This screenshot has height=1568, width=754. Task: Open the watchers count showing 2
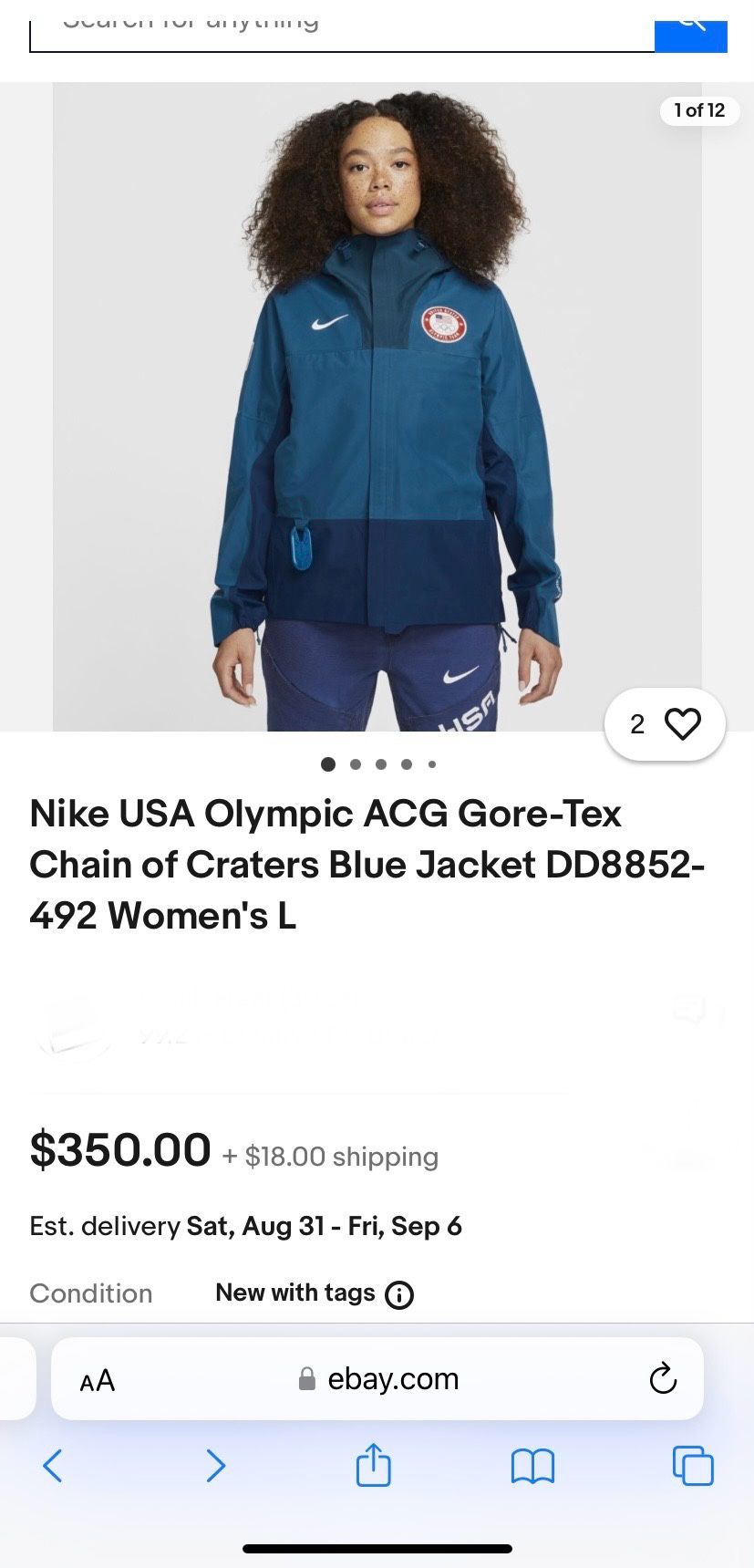(636, 722)
